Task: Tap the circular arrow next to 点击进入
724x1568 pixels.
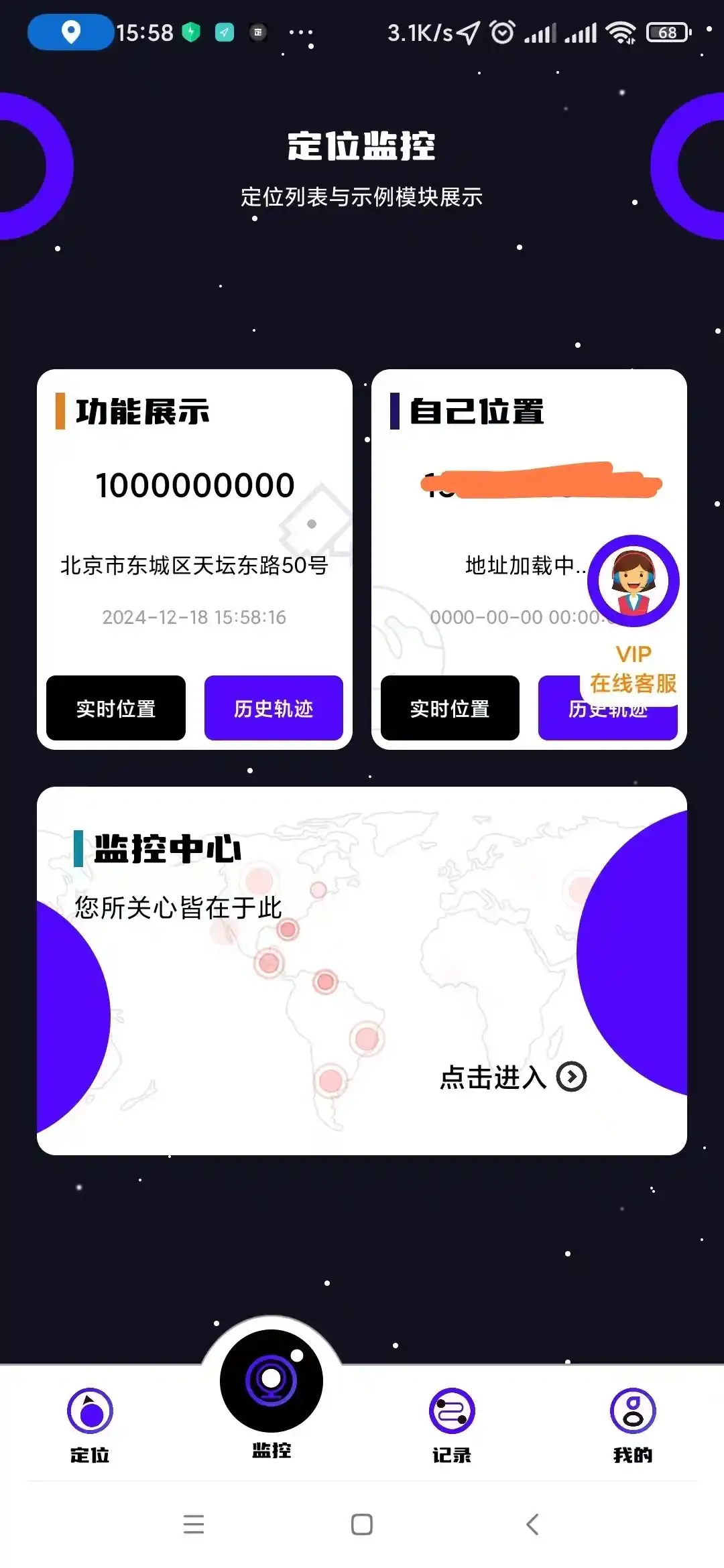Action: pyautogui.click(x=570, y=1078)
